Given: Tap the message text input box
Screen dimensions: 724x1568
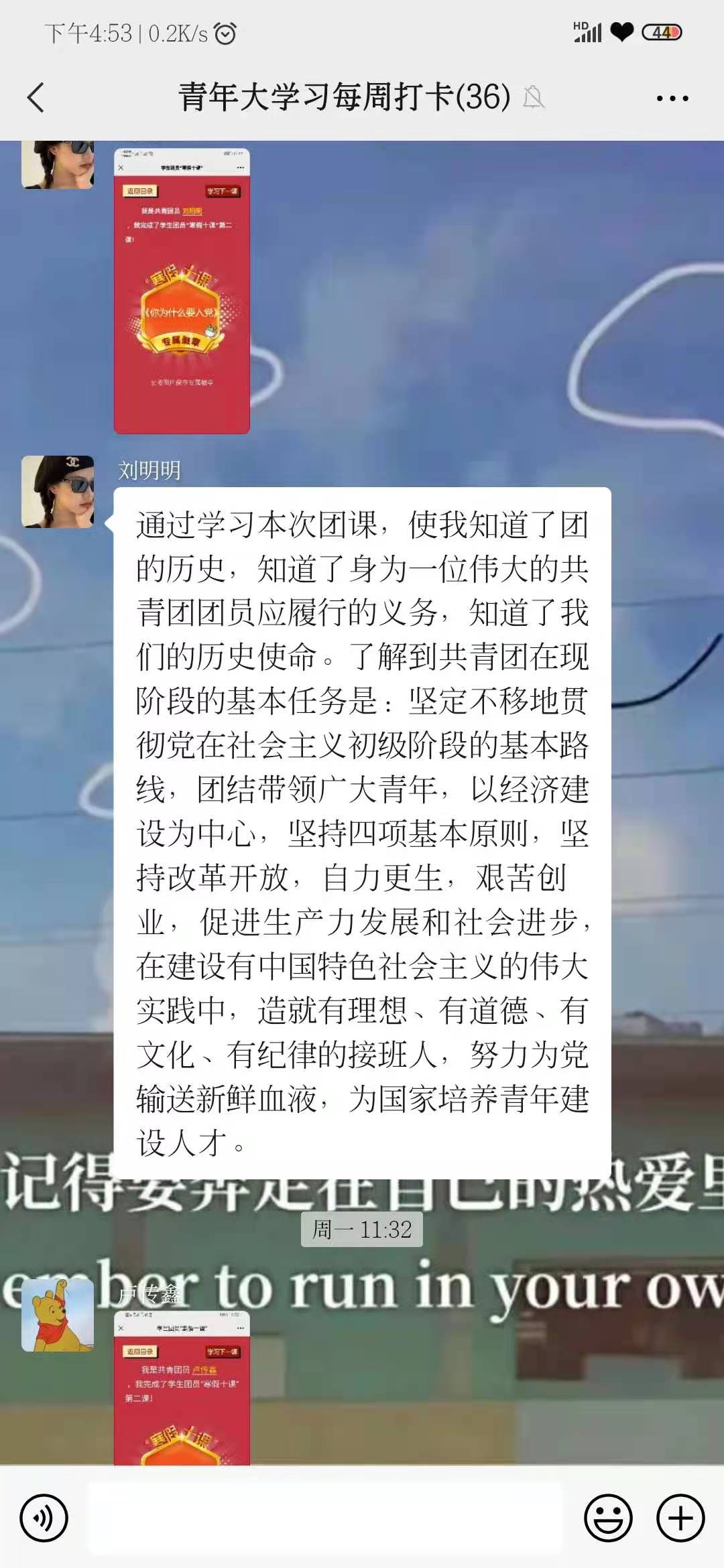Looking at the screenshot, I should click(x=325, y=1518).
